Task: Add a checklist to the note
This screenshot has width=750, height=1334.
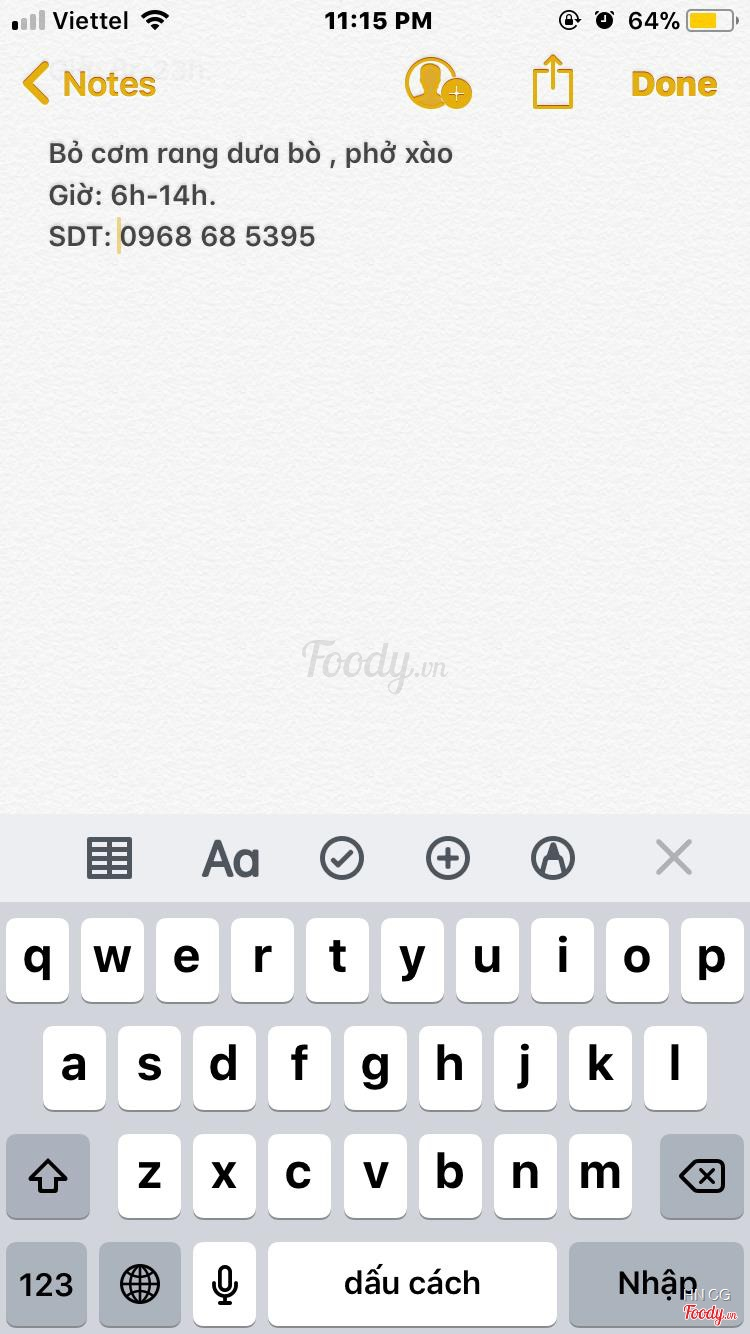Action: coord(342,858)
